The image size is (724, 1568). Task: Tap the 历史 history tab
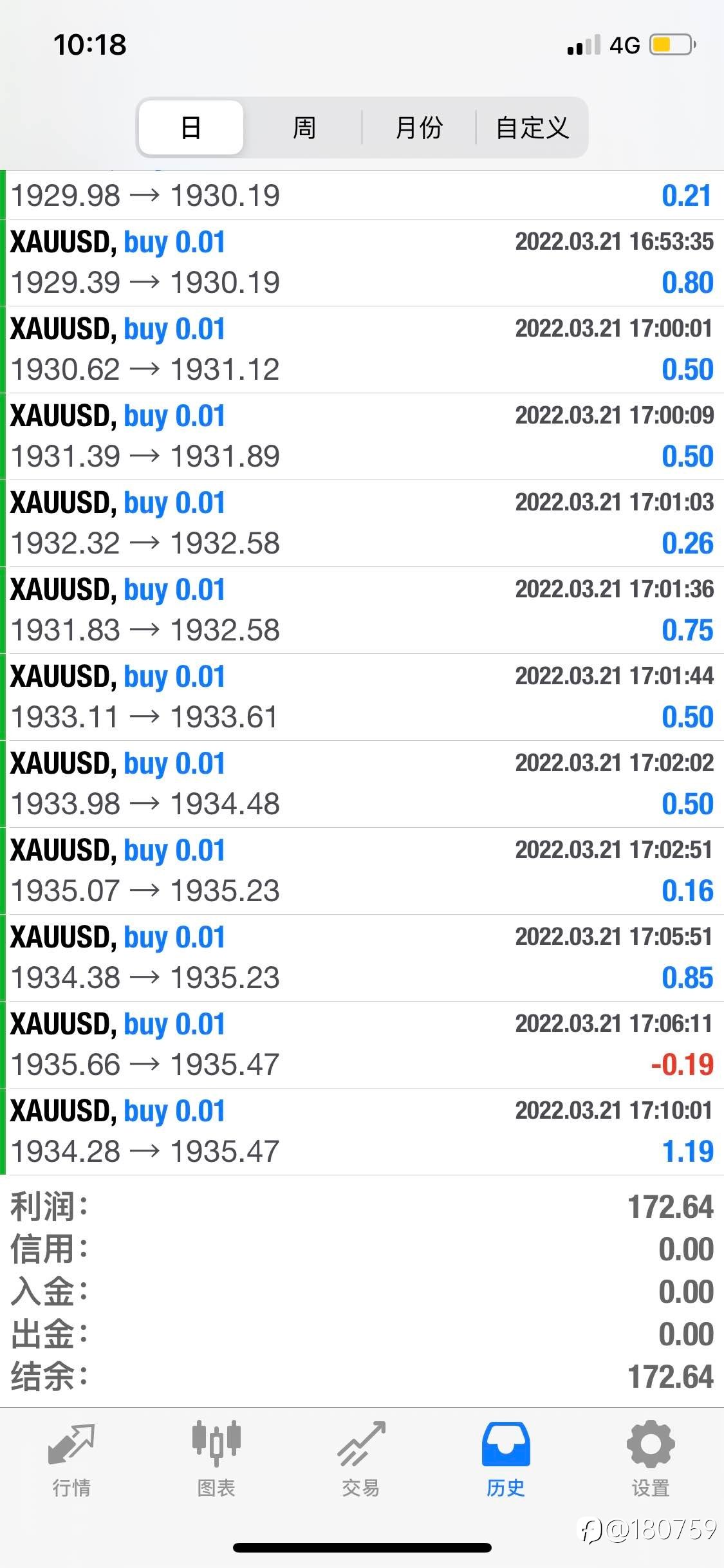(506, 1460)
